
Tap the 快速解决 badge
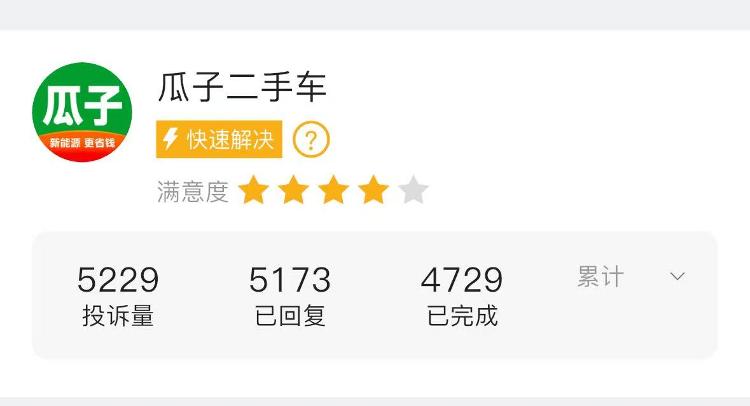click(x=219, y=140)
